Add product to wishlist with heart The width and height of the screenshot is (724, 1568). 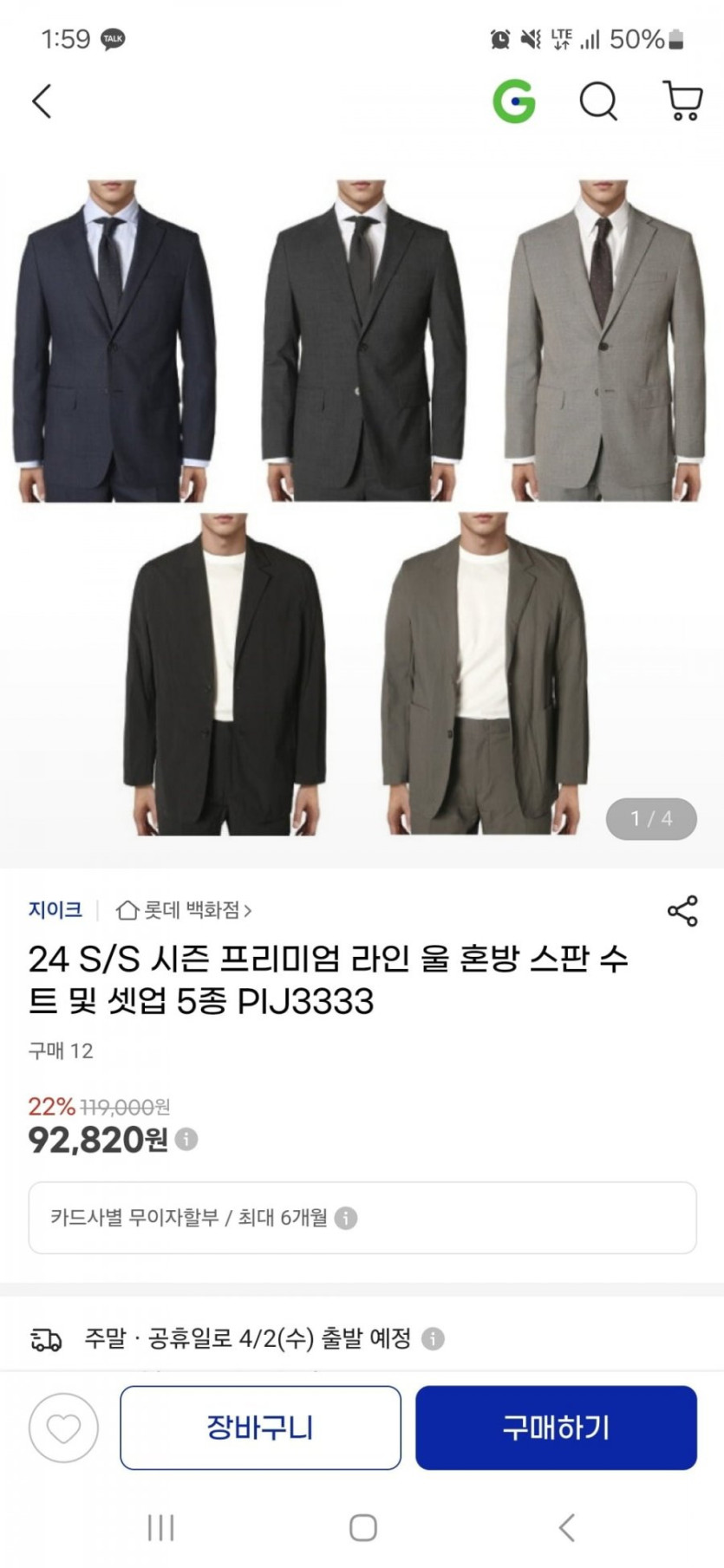pos(63,1428)
